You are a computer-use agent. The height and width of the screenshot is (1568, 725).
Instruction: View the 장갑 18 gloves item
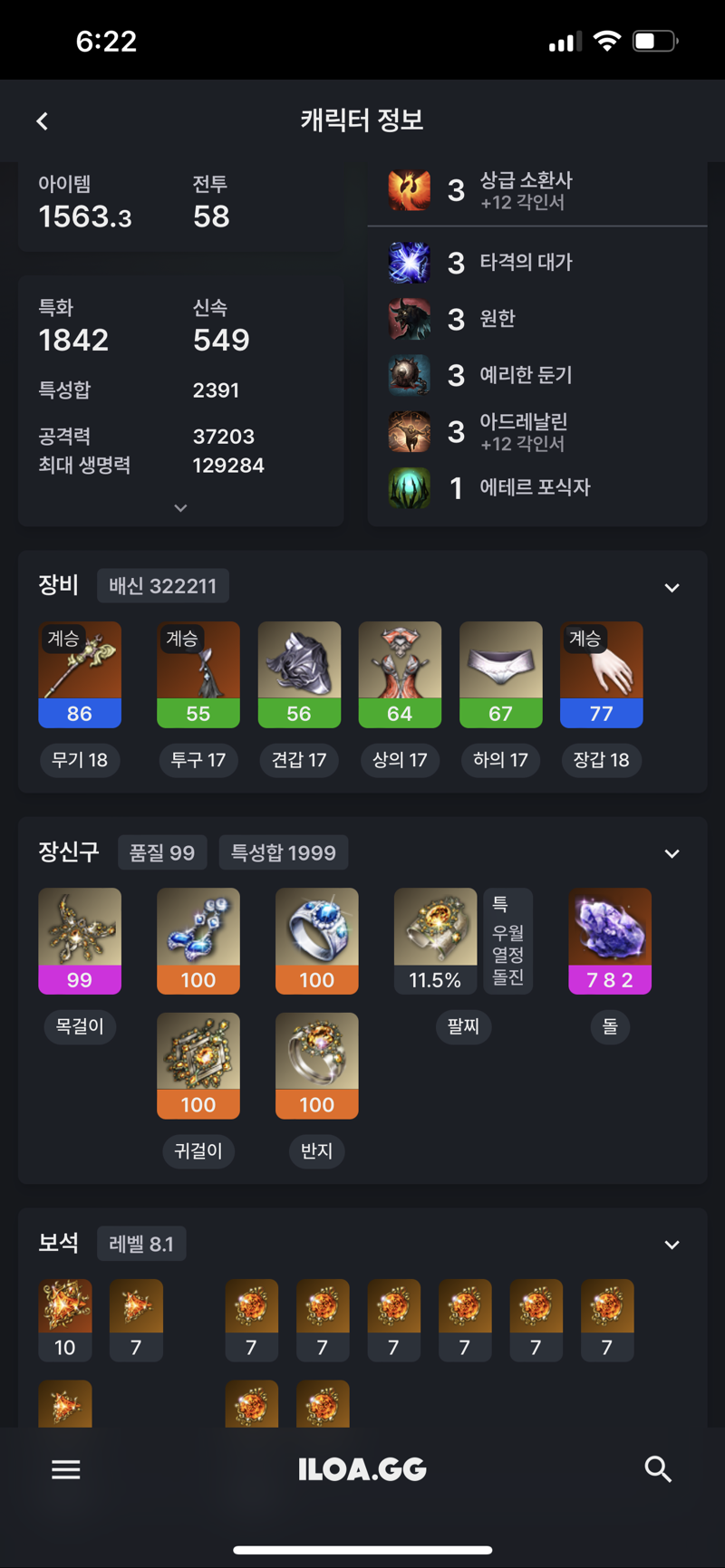tap(601, 675)
